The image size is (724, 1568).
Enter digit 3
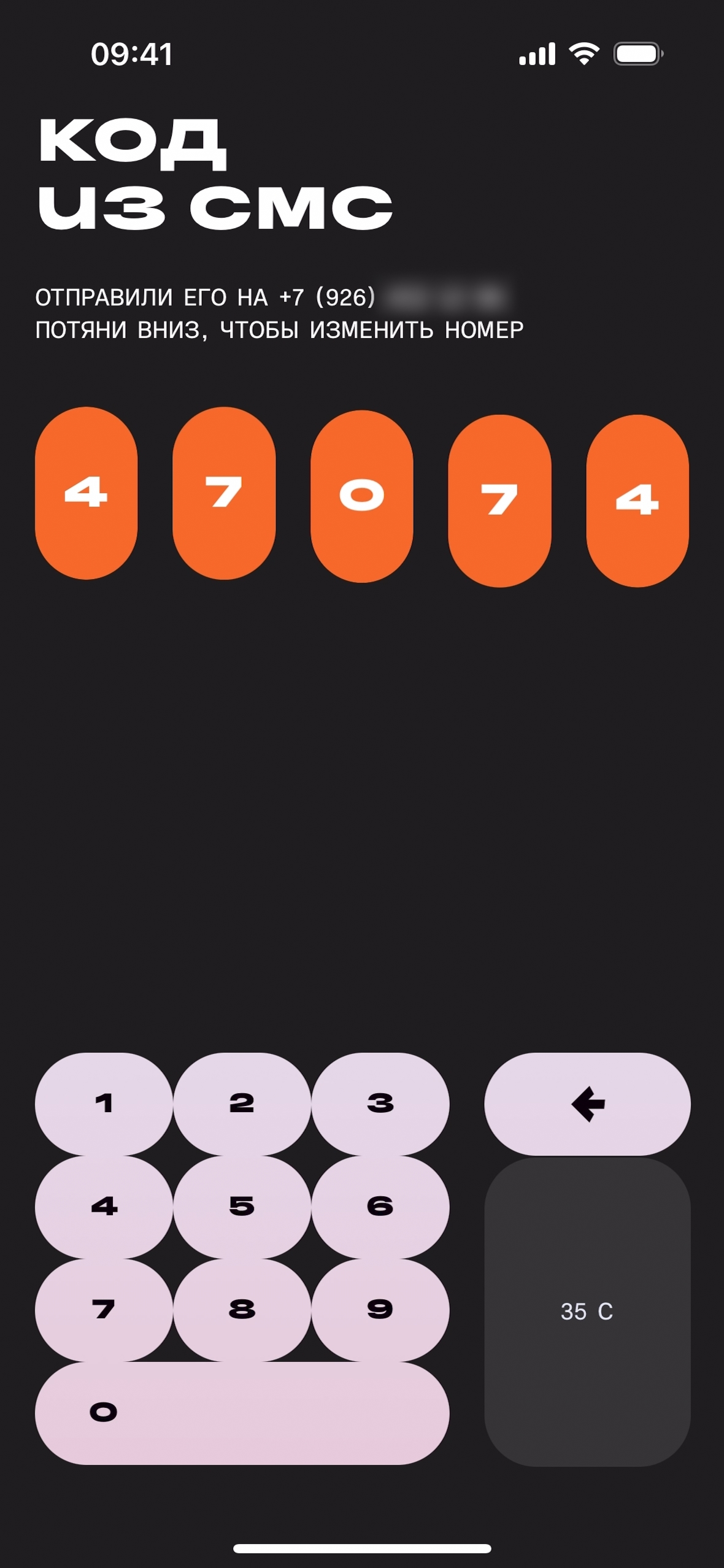[380, 1104]
